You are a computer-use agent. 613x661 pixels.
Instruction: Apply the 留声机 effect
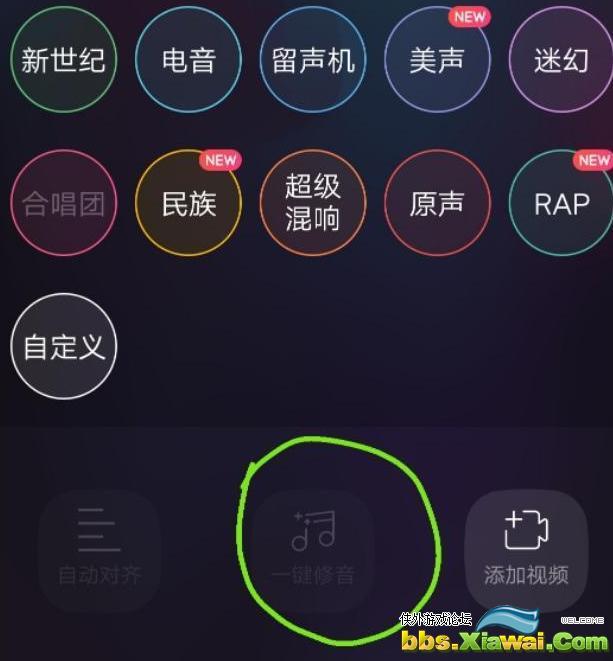pyautogui.click(x=313, y=59)
